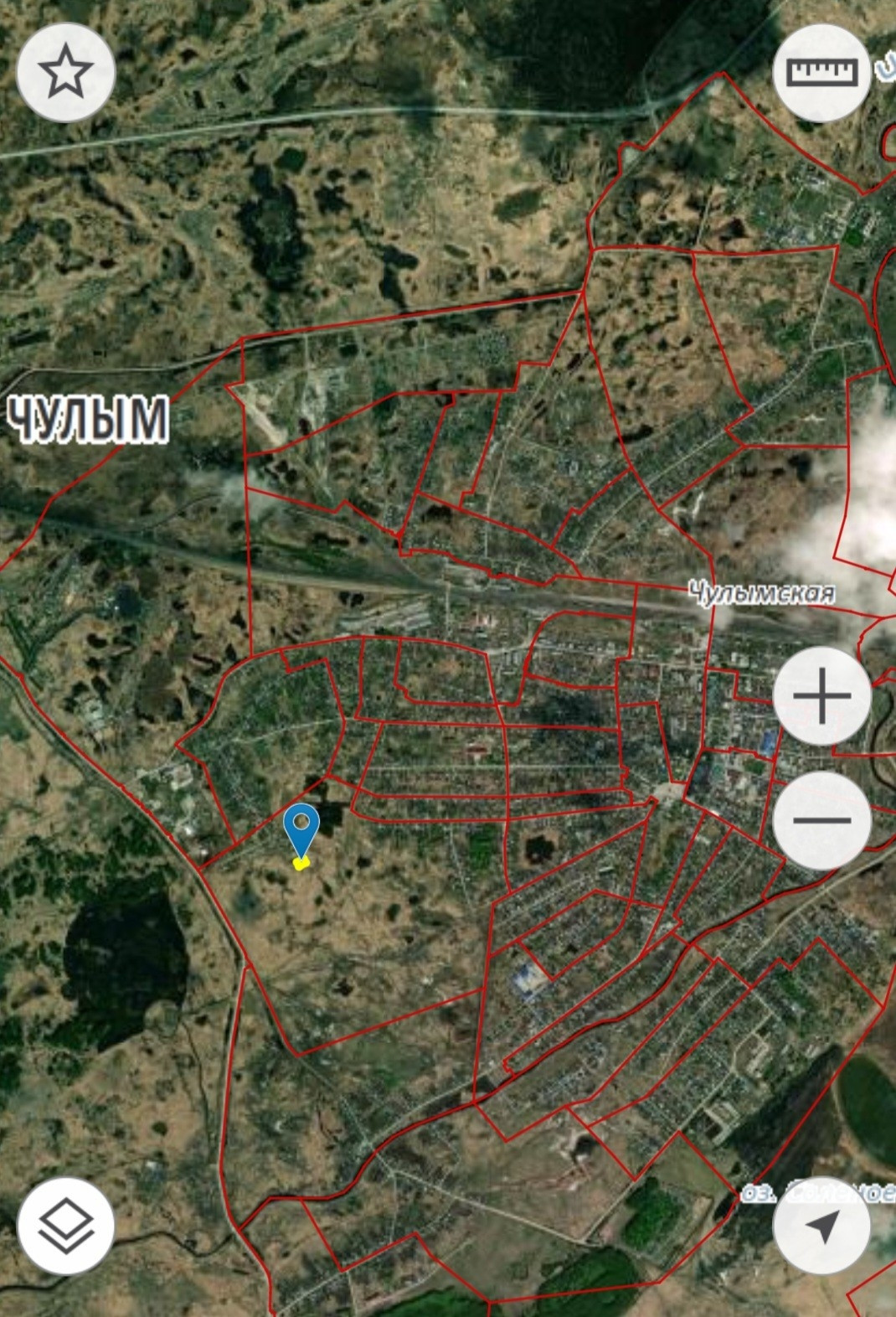896x1317 pixels.
Task: Center map on my location
Action: click(822, 1226)
